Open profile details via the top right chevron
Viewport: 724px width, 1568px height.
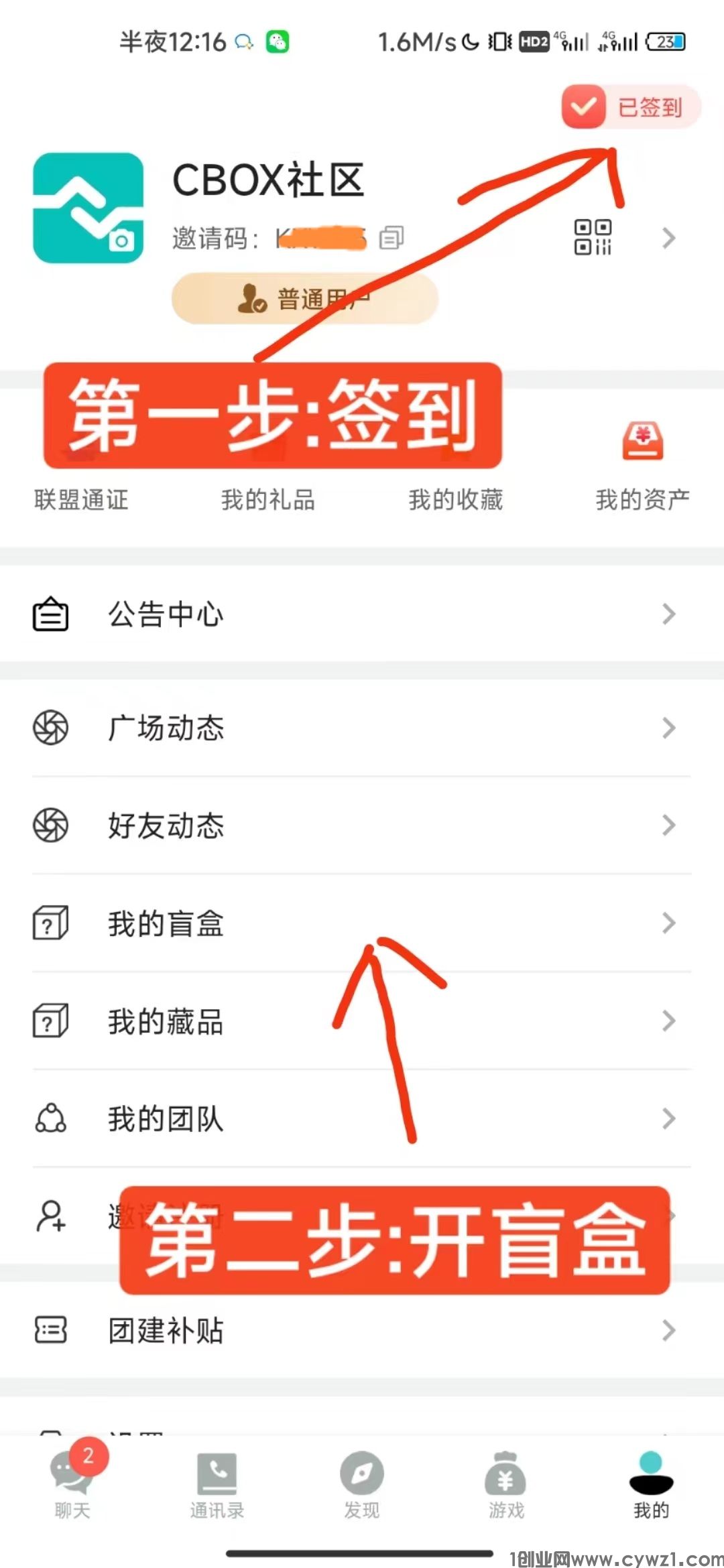(x=667, y=238)
